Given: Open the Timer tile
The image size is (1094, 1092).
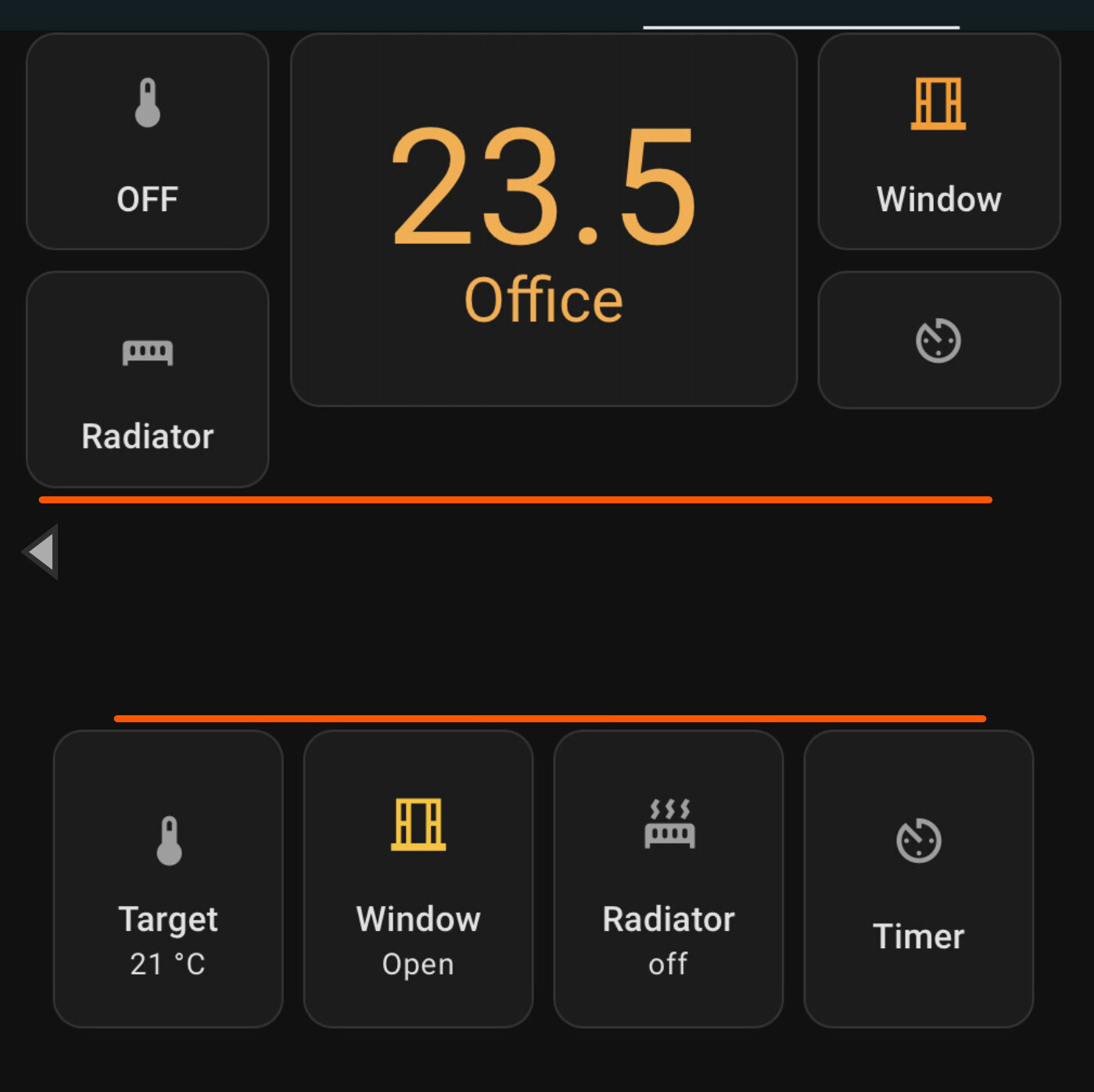Looking at the screenshot, I should [918, 879].
